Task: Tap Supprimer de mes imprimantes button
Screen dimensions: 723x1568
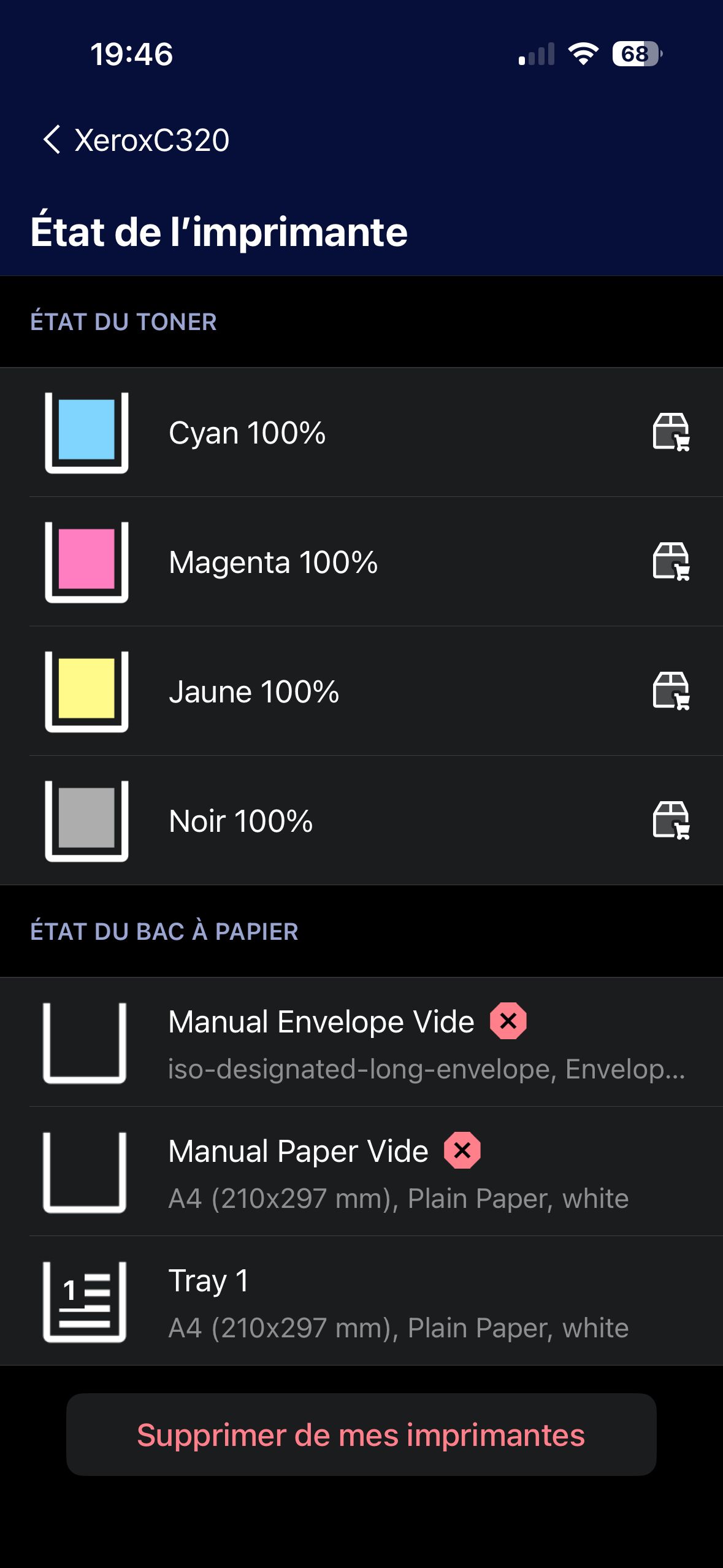Action: tap(361, 1435)
